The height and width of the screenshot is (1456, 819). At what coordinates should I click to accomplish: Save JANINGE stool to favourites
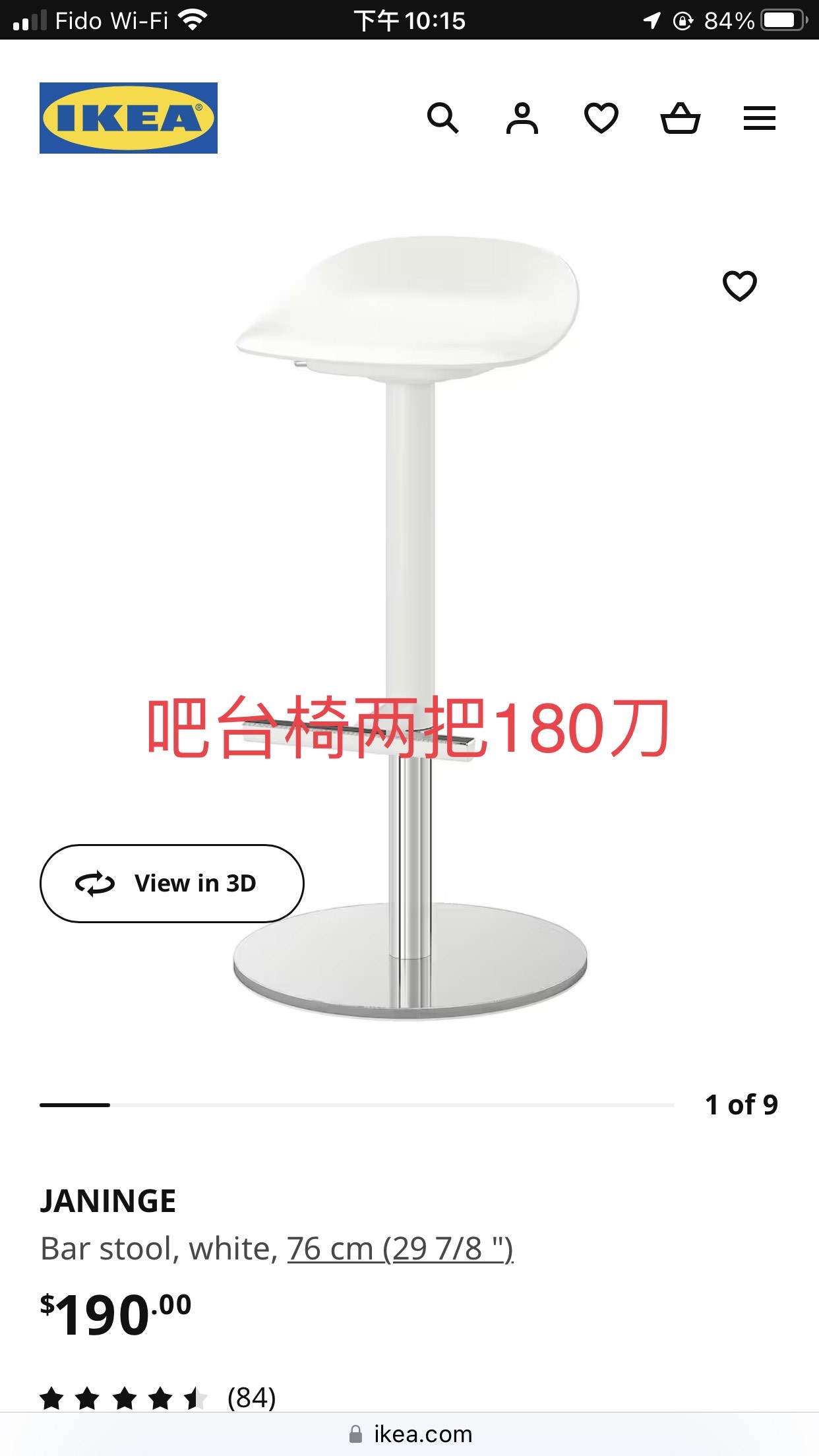[x=739, y=286]
